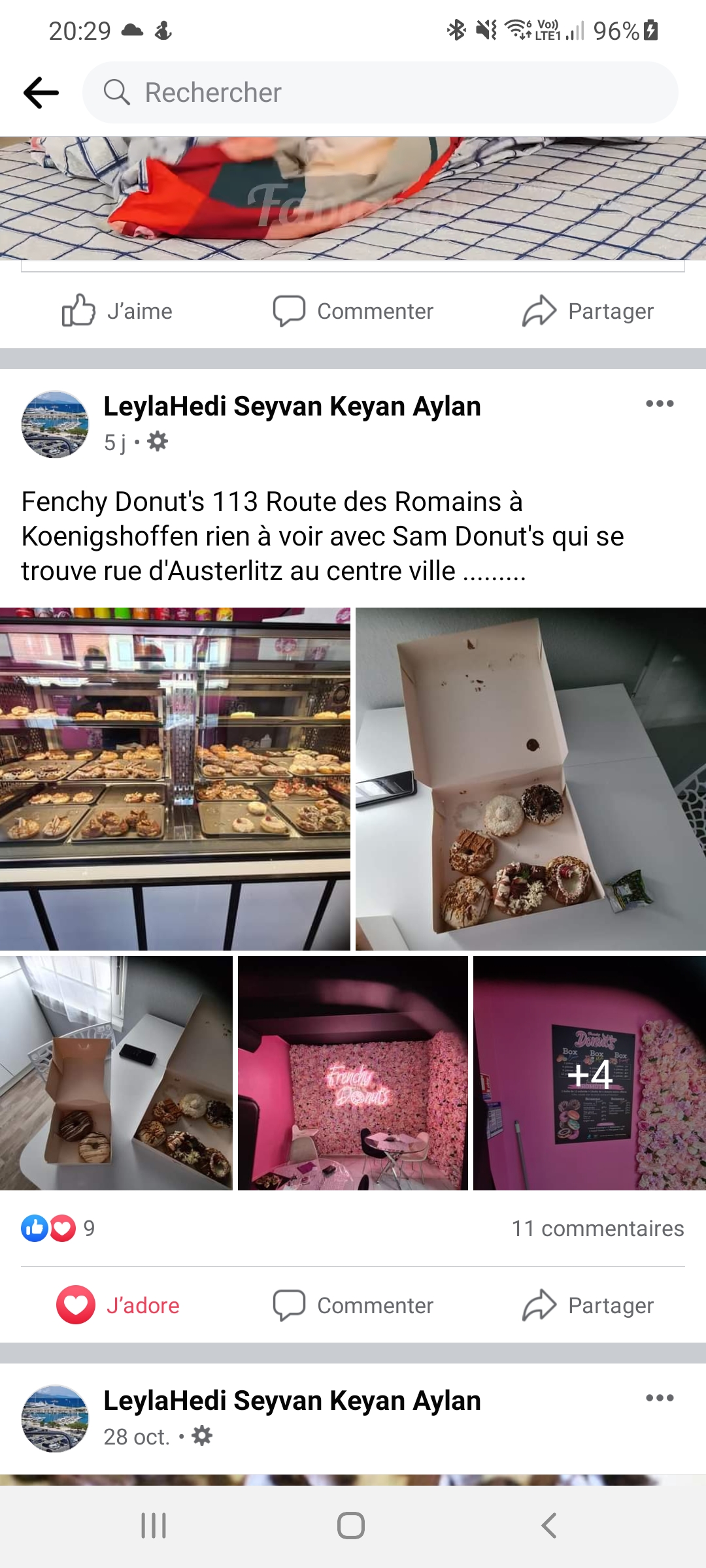
Task: View the neon Frenchy Donuts sign photo
Action: [353, 1073]
